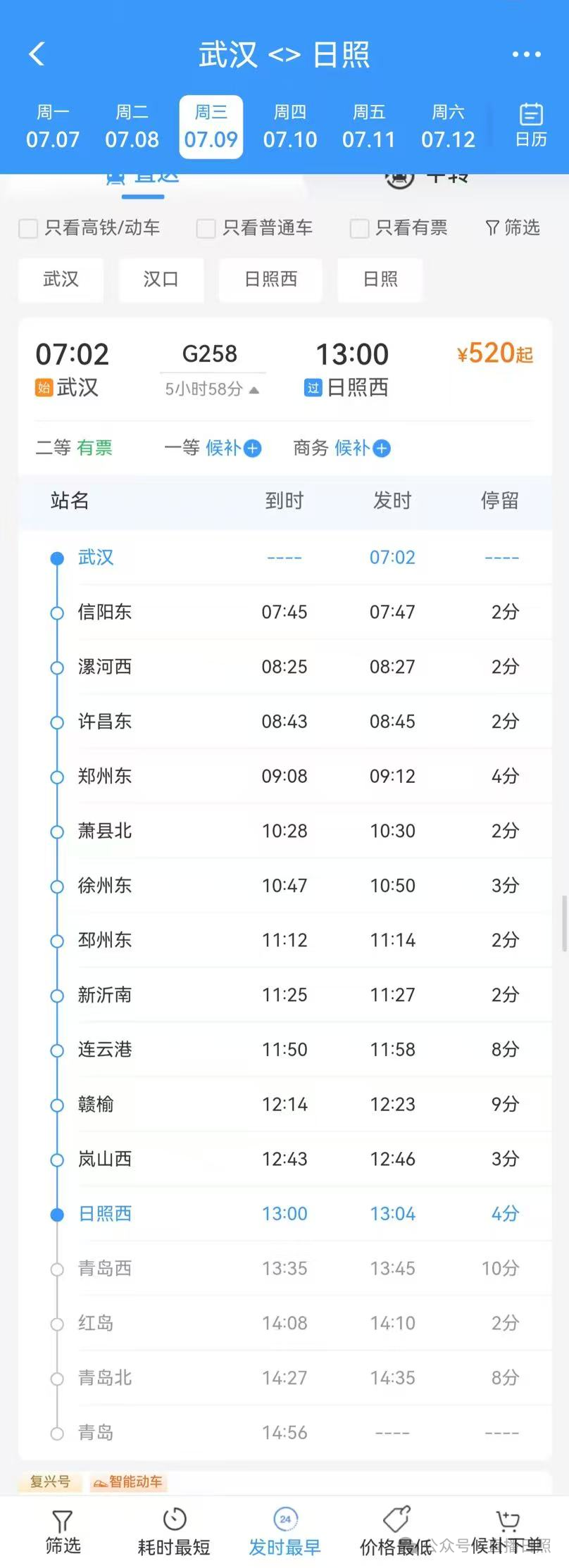Image resolution: width=569 pixels, height=1568 pixels.
Task: Collapse the G258 5小时58分 stop list
Action: (x=213, y=389)
